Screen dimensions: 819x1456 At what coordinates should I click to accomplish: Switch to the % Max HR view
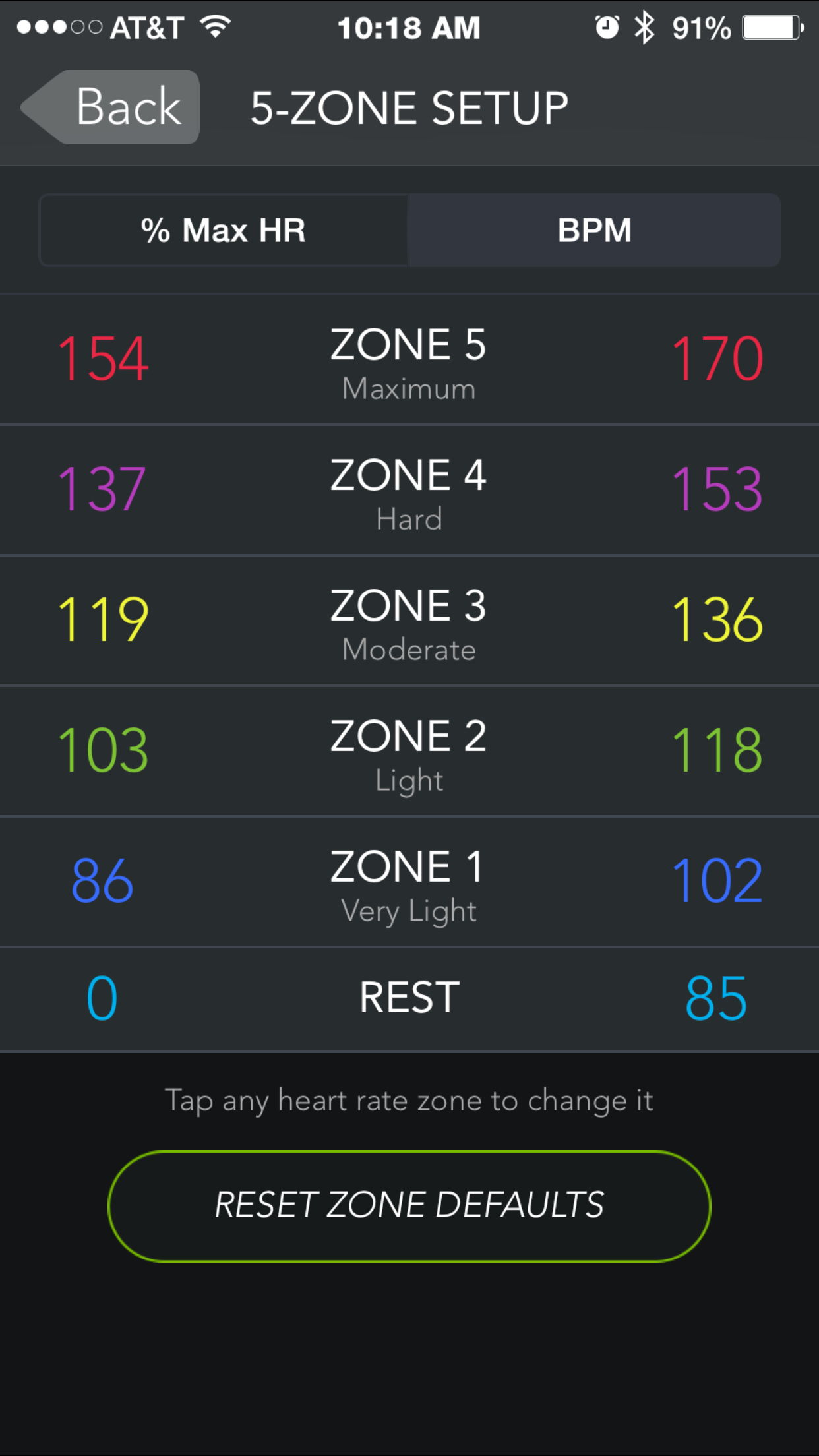pyautogui.click(x=224, y=230)
